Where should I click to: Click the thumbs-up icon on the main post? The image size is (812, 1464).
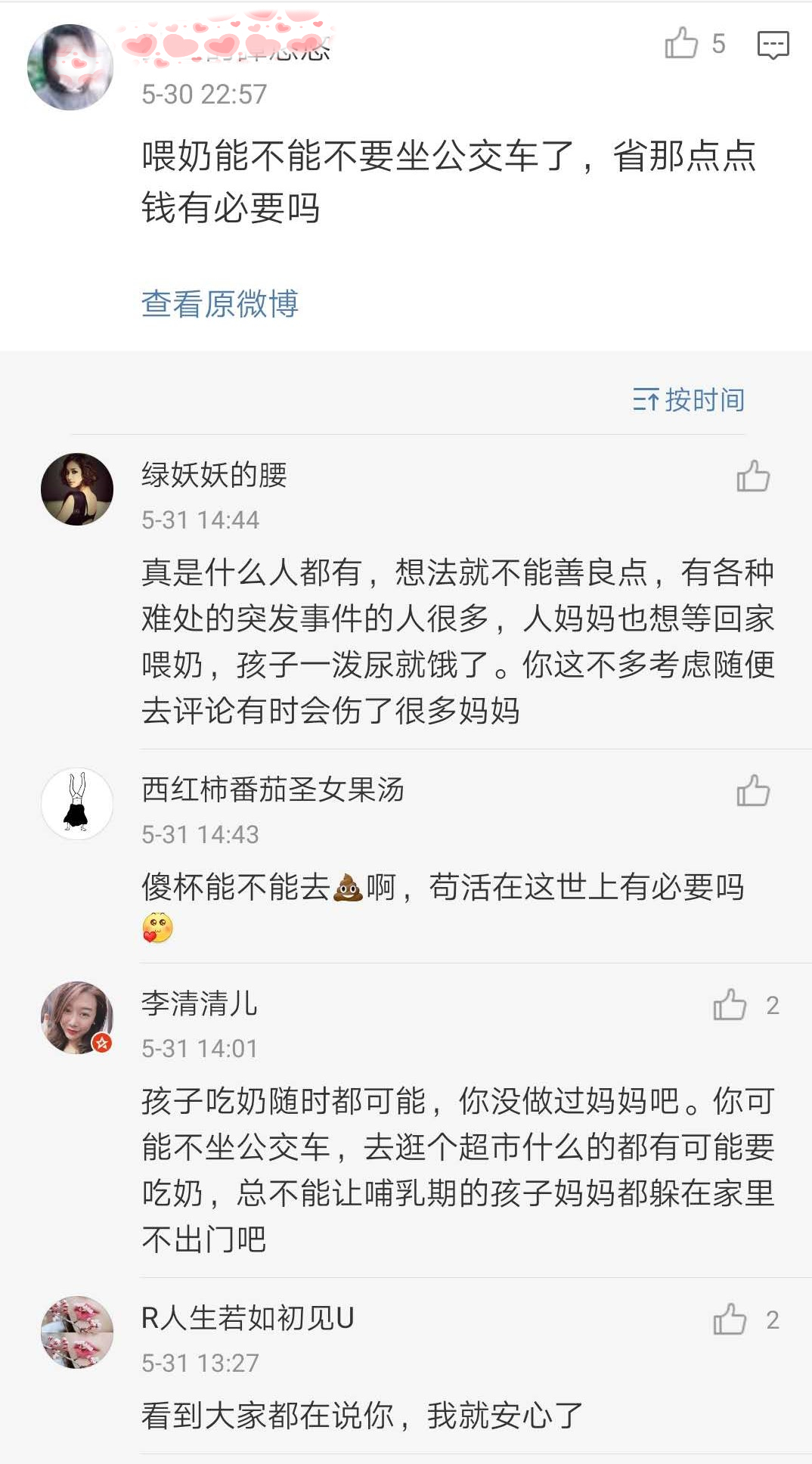[x=681, y=43]
